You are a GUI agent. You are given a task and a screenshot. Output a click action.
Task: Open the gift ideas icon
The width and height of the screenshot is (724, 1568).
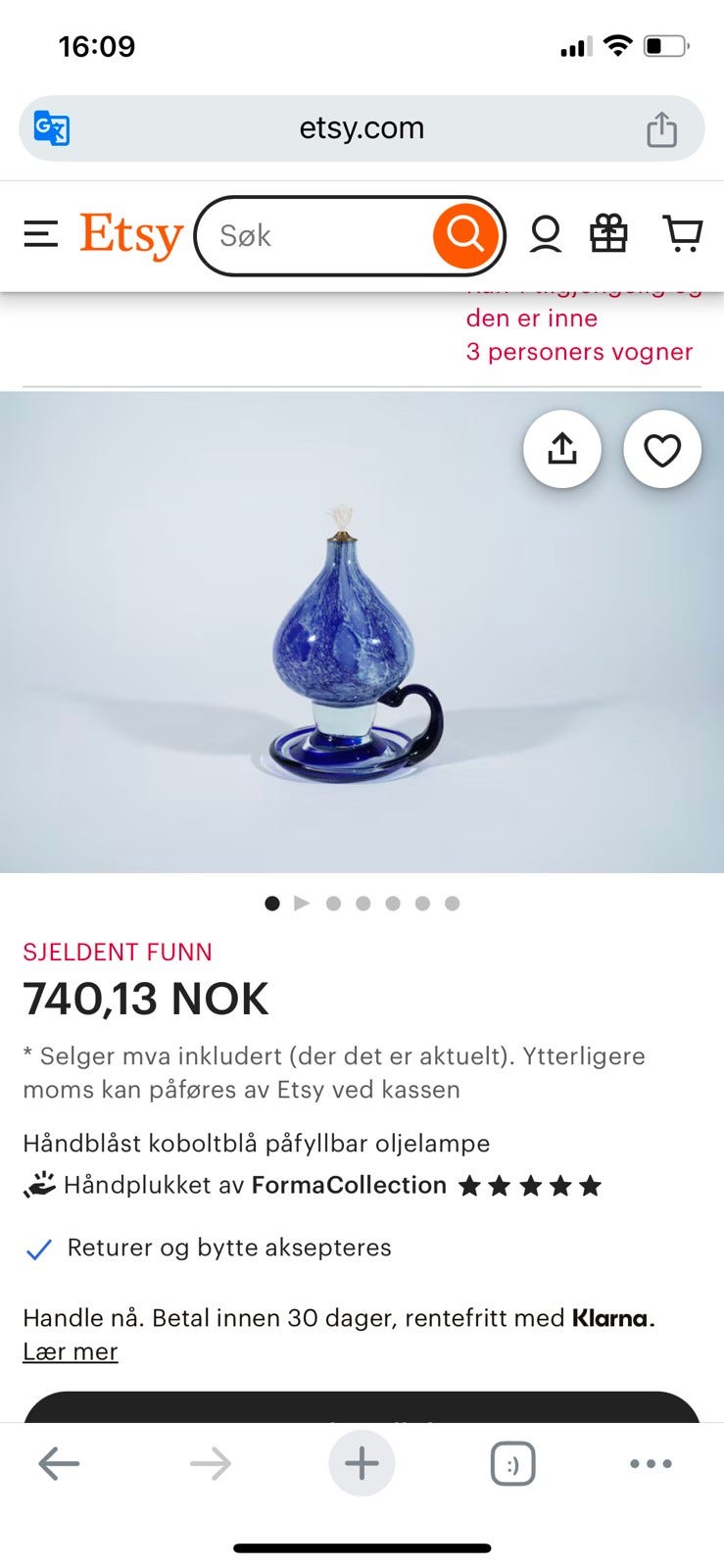pos(609,235)
